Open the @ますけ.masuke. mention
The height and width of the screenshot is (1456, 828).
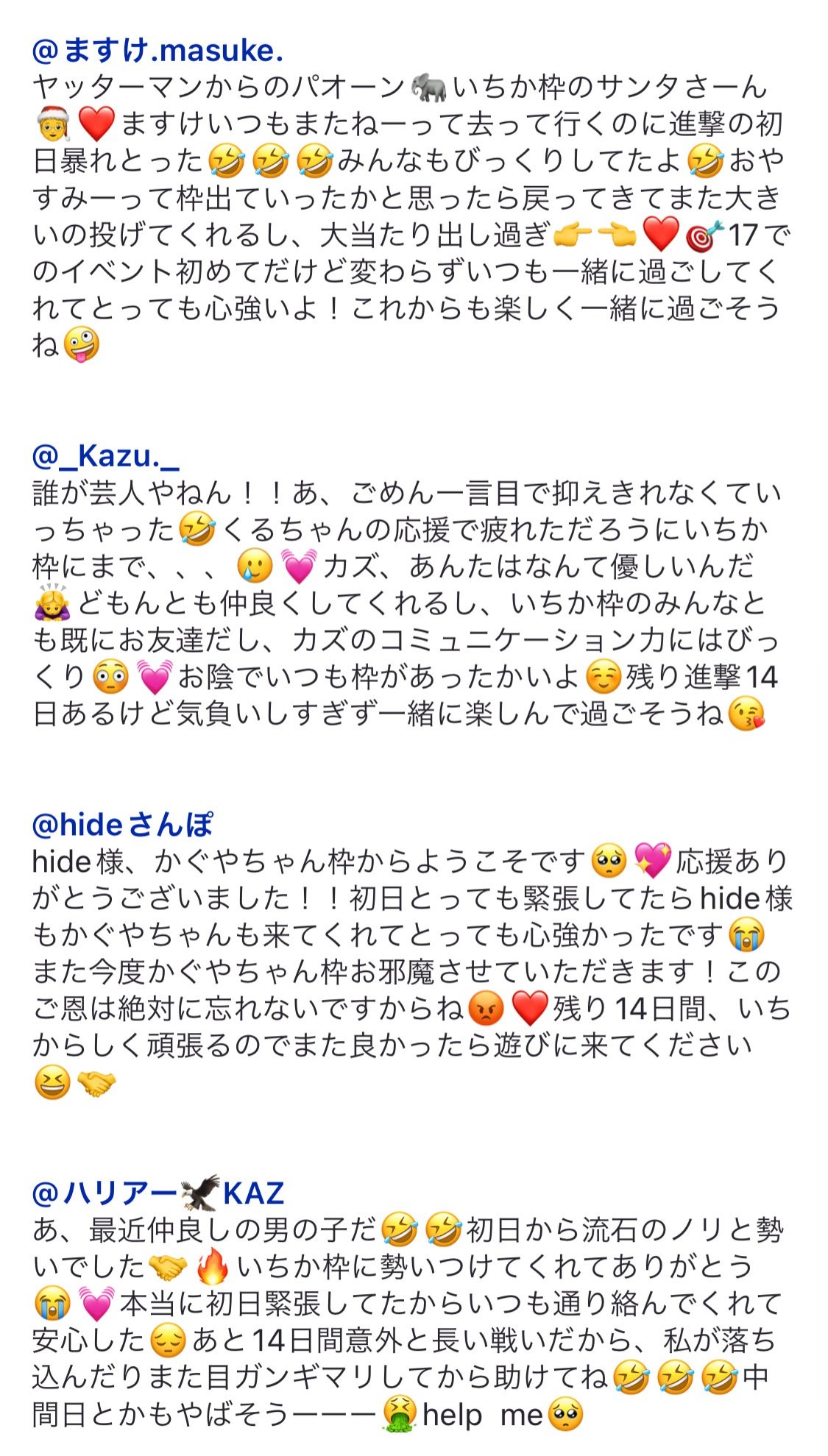point(158,51)
